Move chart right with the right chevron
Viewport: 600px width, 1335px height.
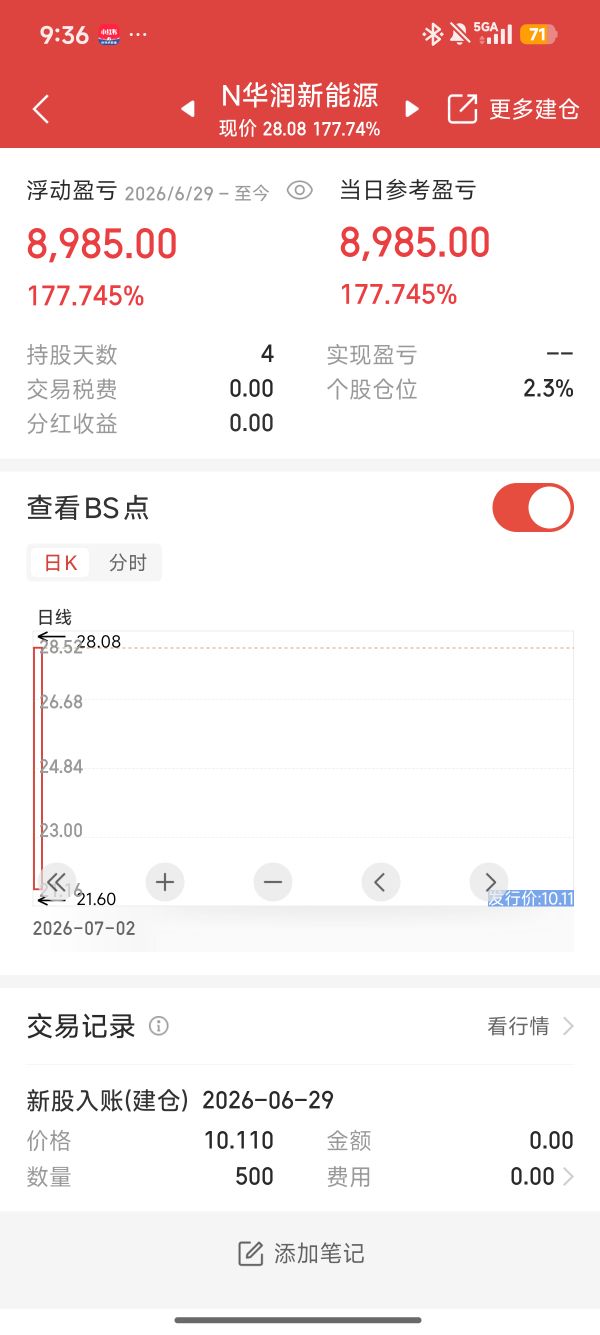489,882
